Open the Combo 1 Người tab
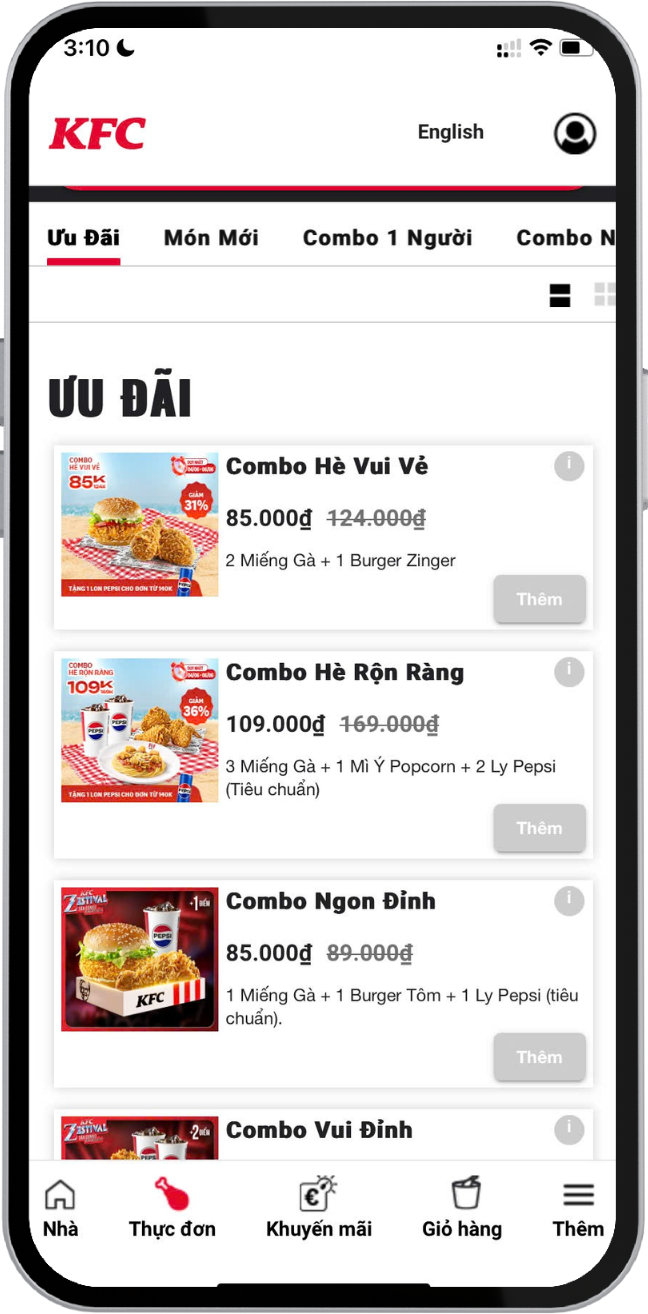The width and height of the screenshot is (648, 1314). coord(387,238)
